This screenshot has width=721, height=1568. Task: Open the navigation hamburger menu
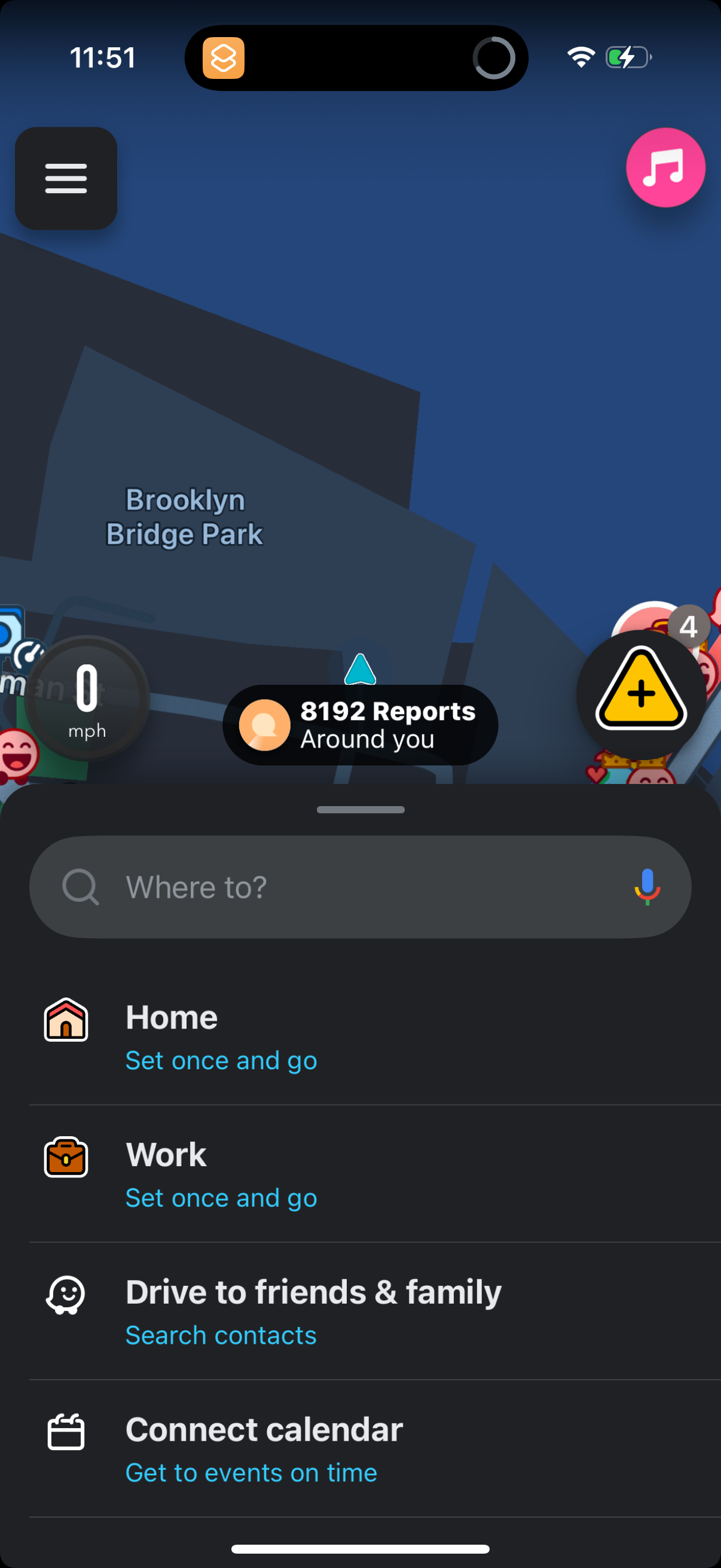click(x=65, y=178)
